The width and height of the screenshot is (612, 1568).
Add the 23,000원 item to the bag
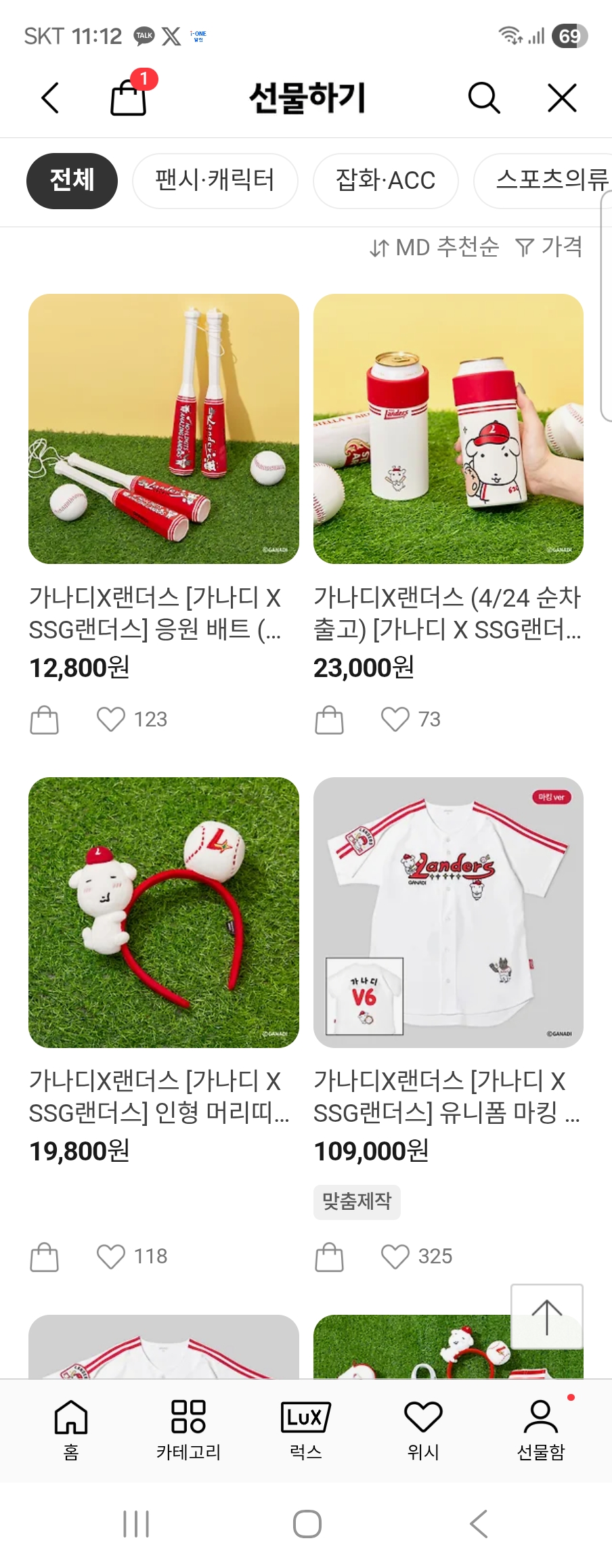pos(329,720)
